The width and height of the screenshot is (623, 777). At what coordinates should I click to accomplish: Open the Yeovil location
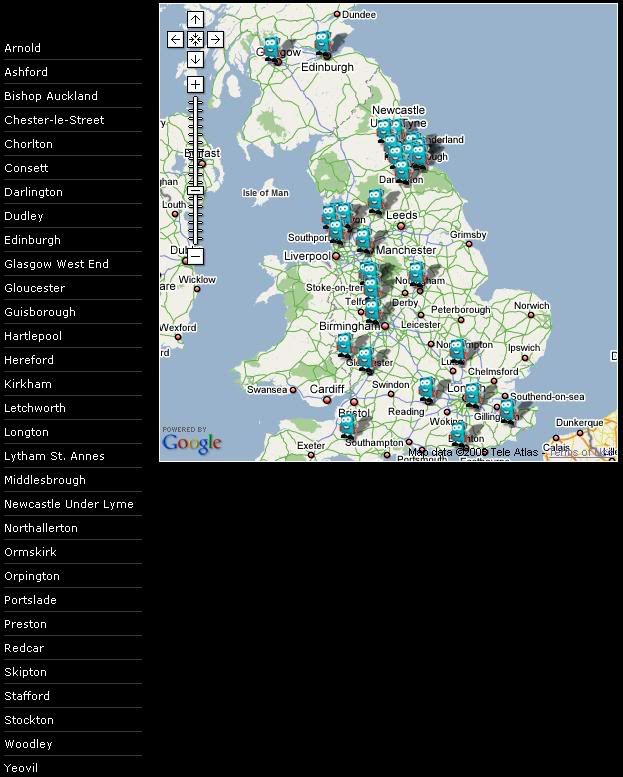(21, 768)
